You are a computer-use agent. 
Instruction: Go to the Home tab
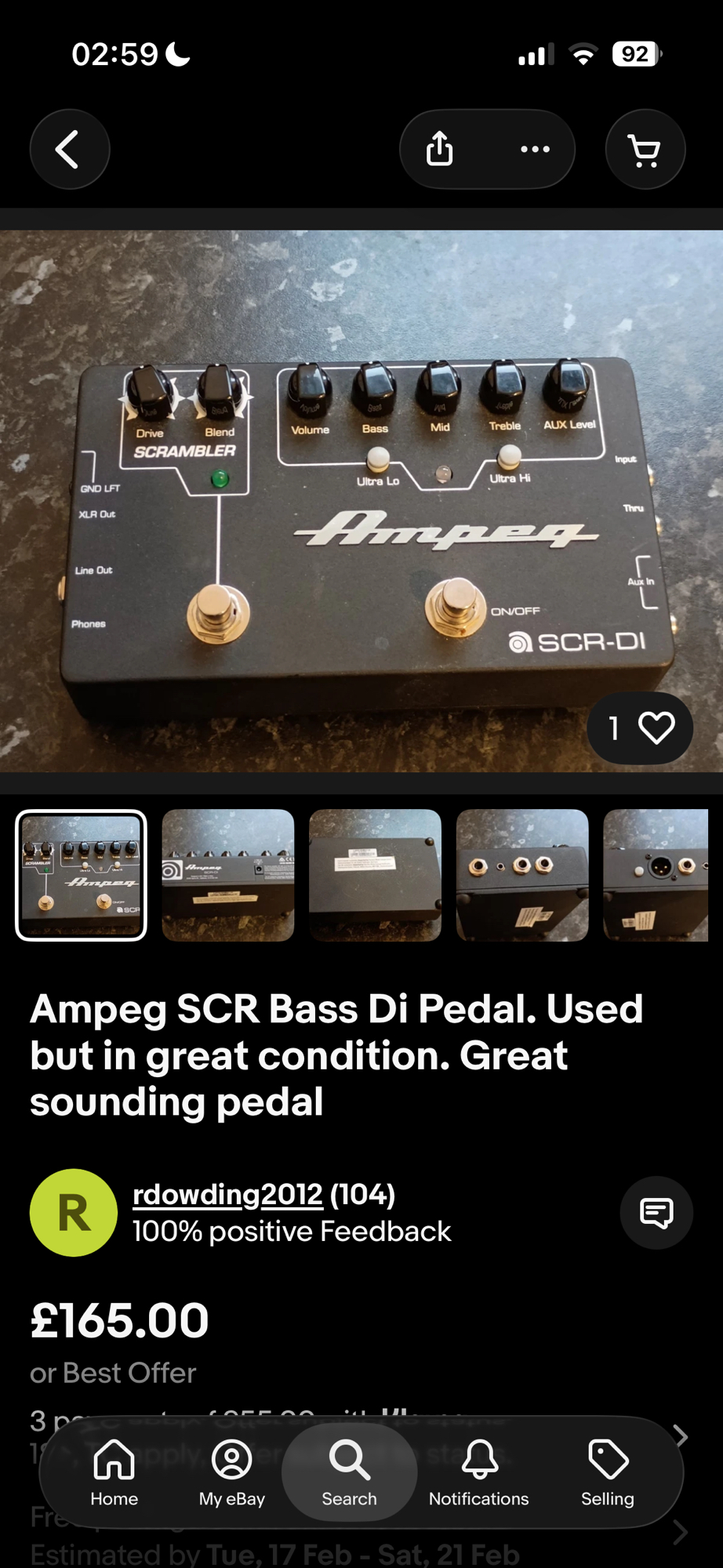pyautogui.click(x=114, y=1473)
